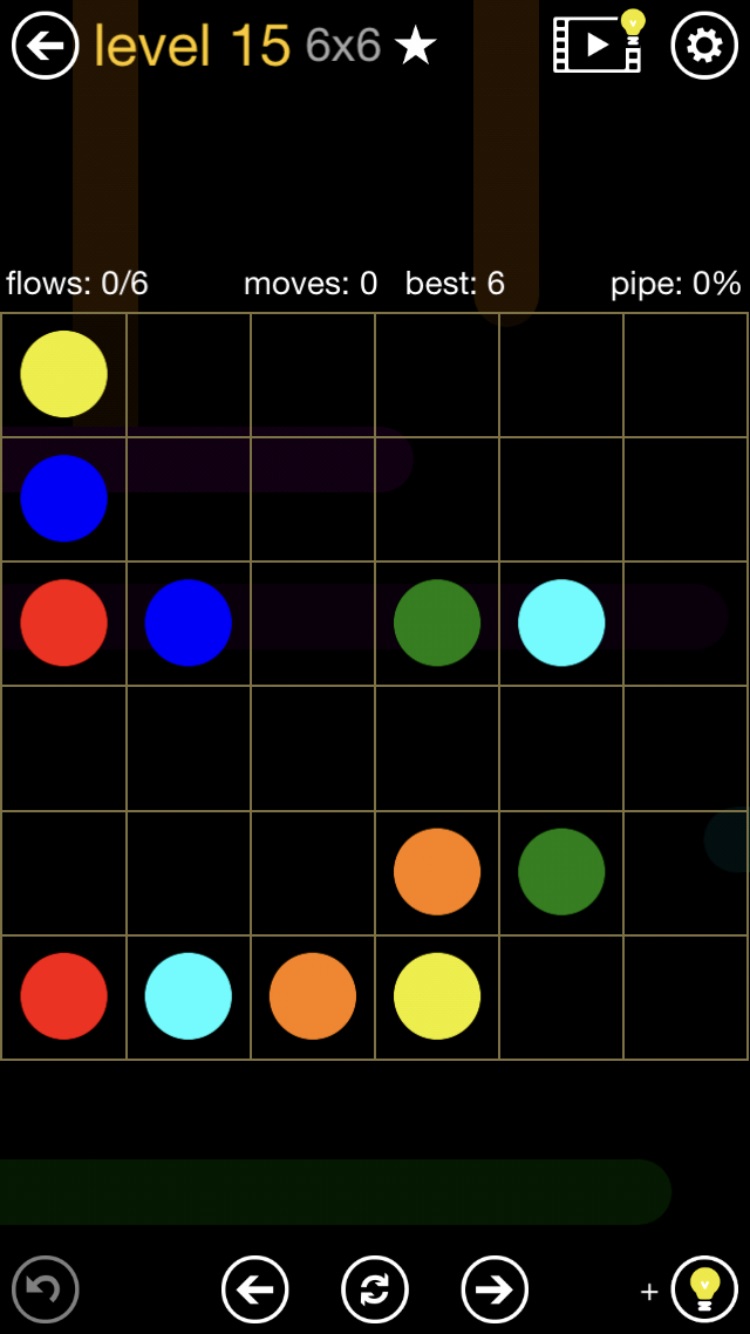The image size is (750, 1334).
Task: Restart the current level
Action: point(375,1289)
